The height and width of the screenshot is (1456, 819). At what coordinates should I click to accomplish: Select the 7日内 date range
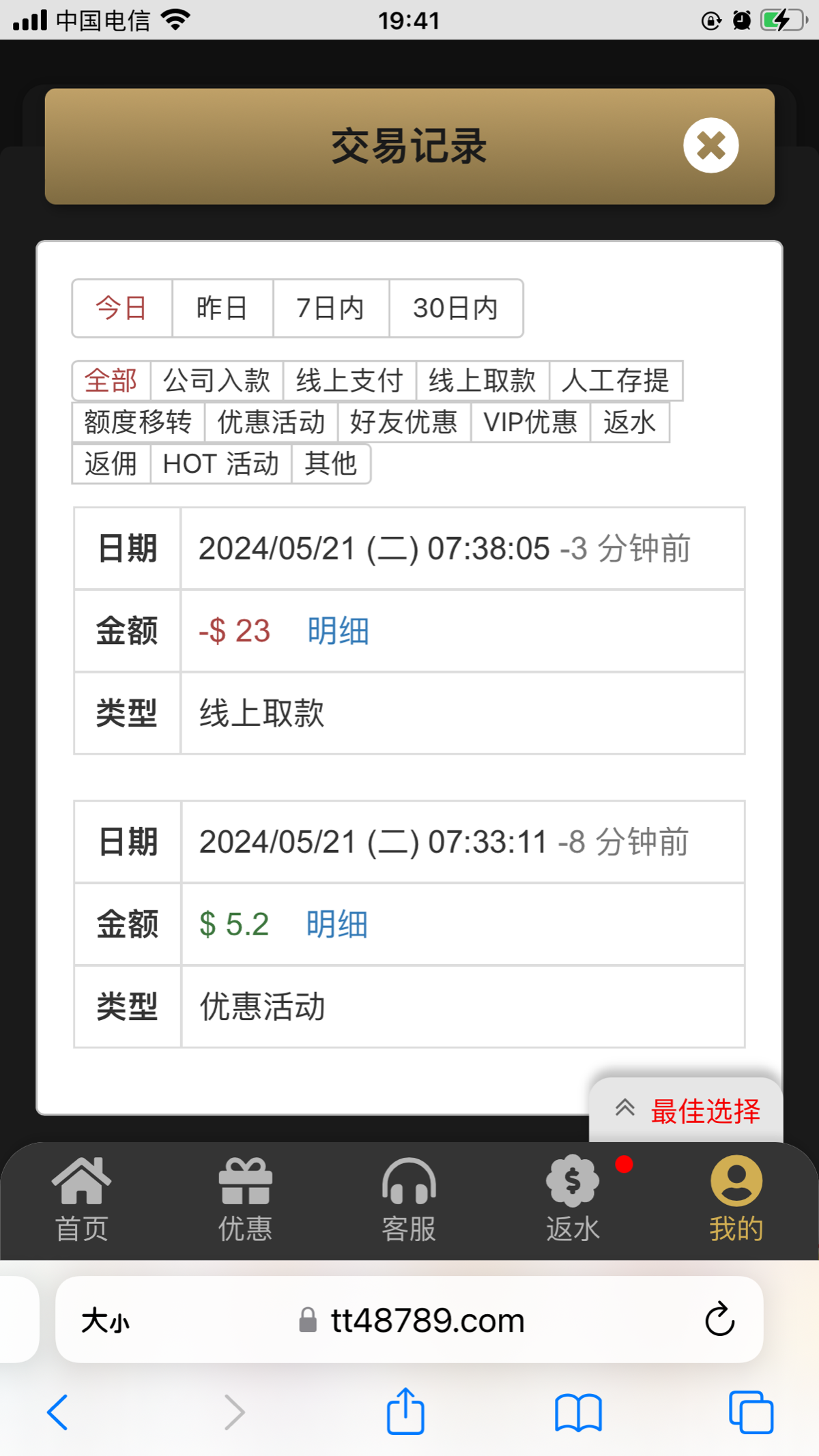(330, 308)
